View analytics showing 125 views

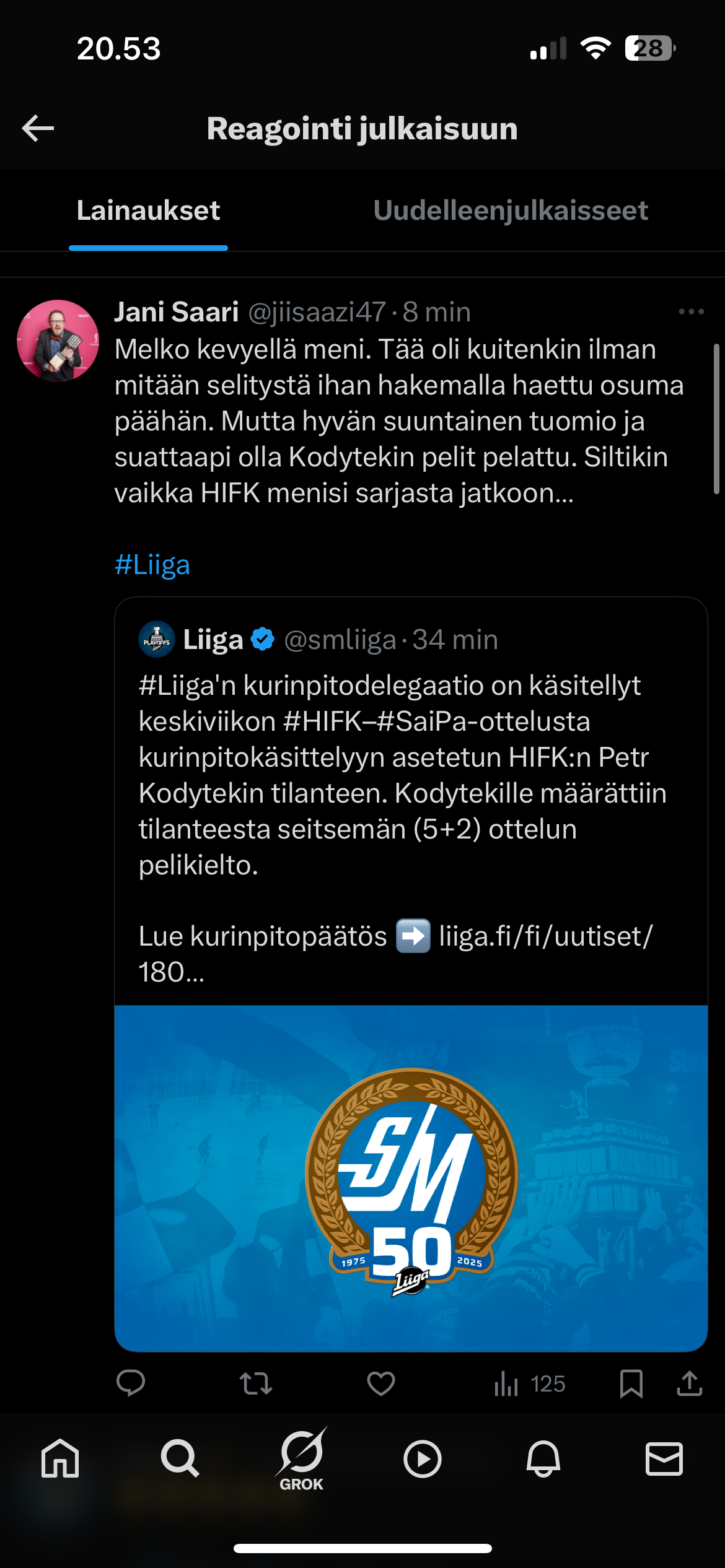pyautogui.click(x=529, y=1383)
